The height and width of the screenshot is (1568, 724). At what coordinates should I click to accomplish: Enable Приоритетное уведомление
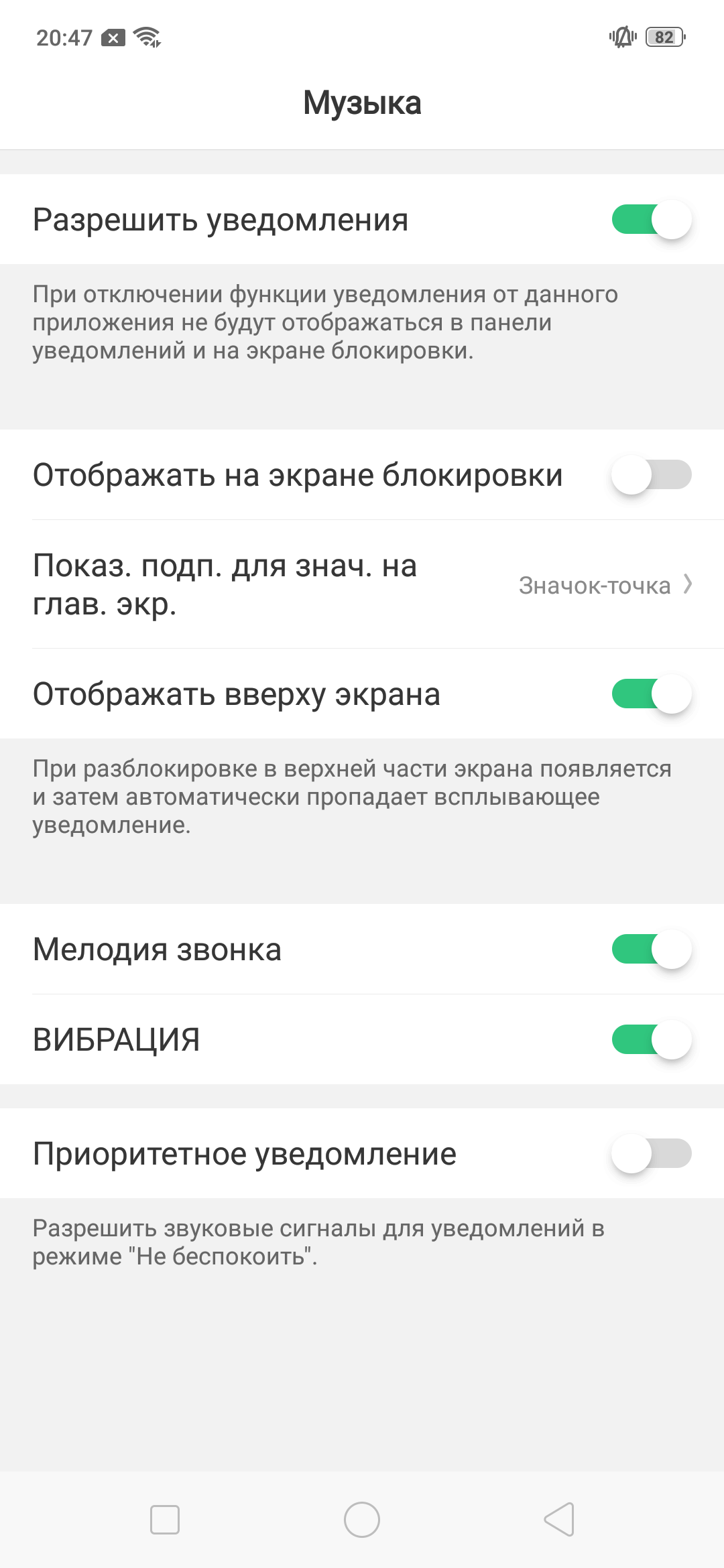(x=651, y=1154)
